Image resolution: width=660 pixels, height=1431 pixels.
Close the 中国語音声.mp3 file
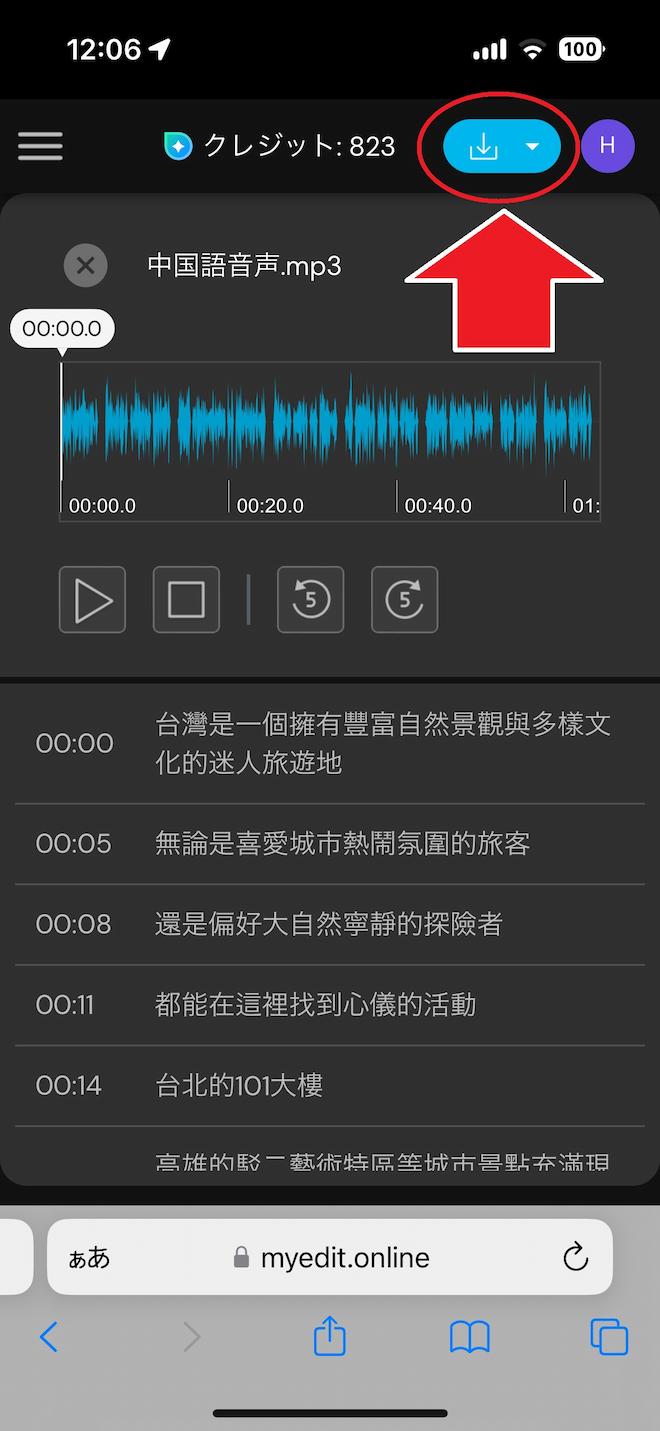[x=85, y=266]
